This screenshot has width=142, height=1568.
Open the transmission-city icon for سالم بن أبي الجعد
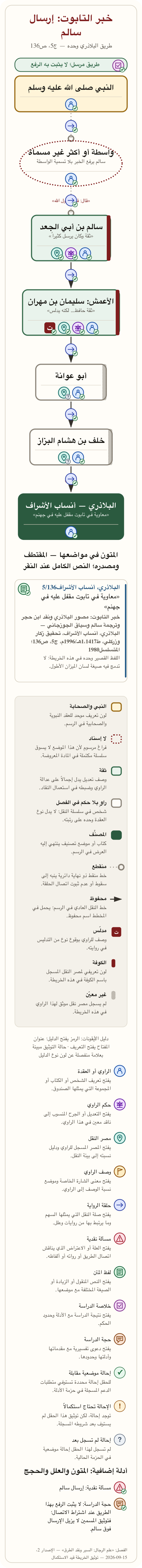point(57,253)
